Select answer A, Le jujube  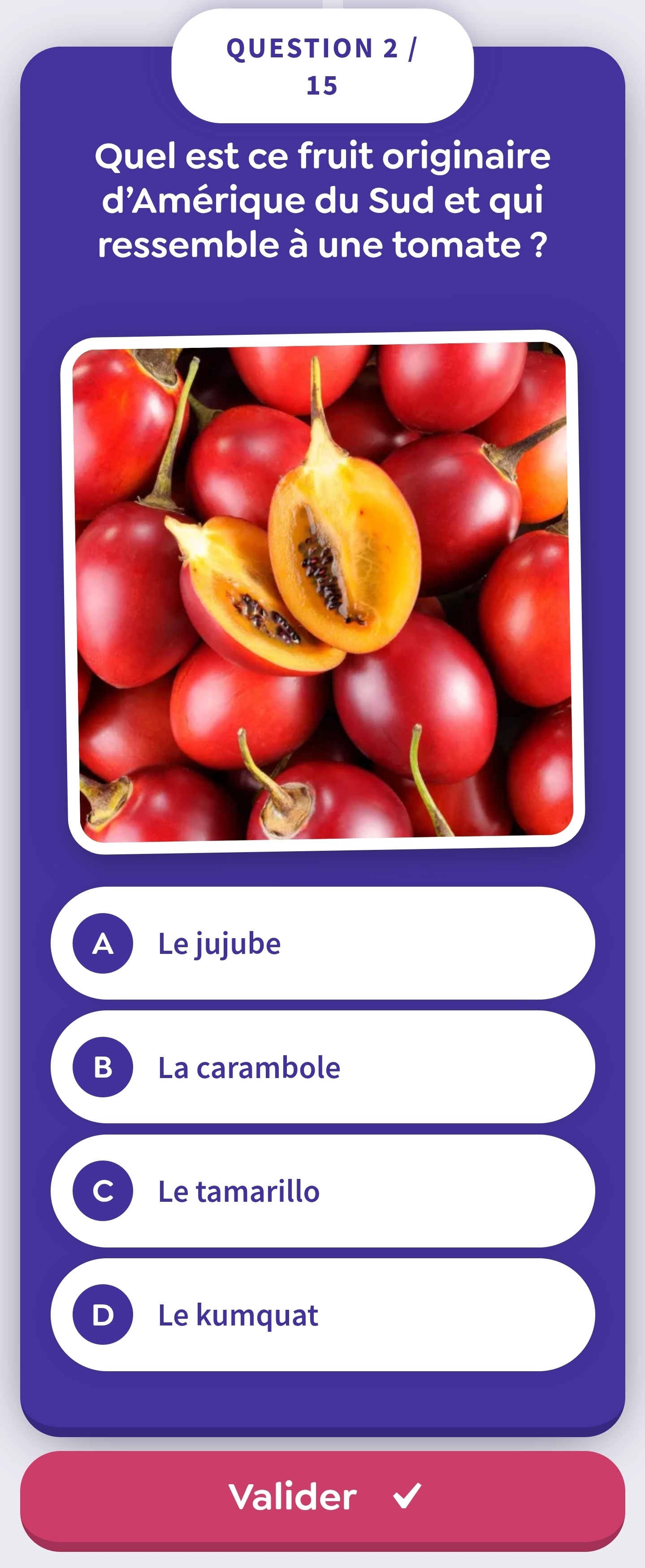[x=323, y=944]
